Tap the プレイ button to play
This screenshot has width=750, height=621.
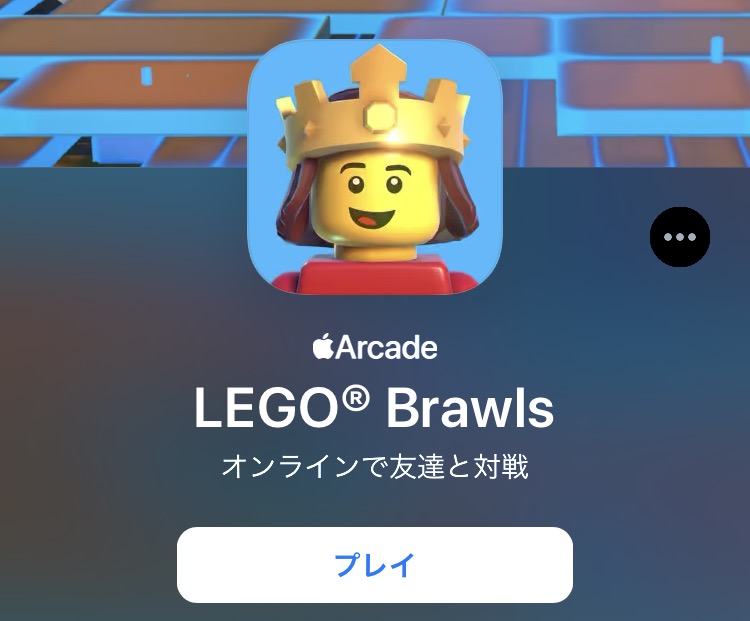375,565
